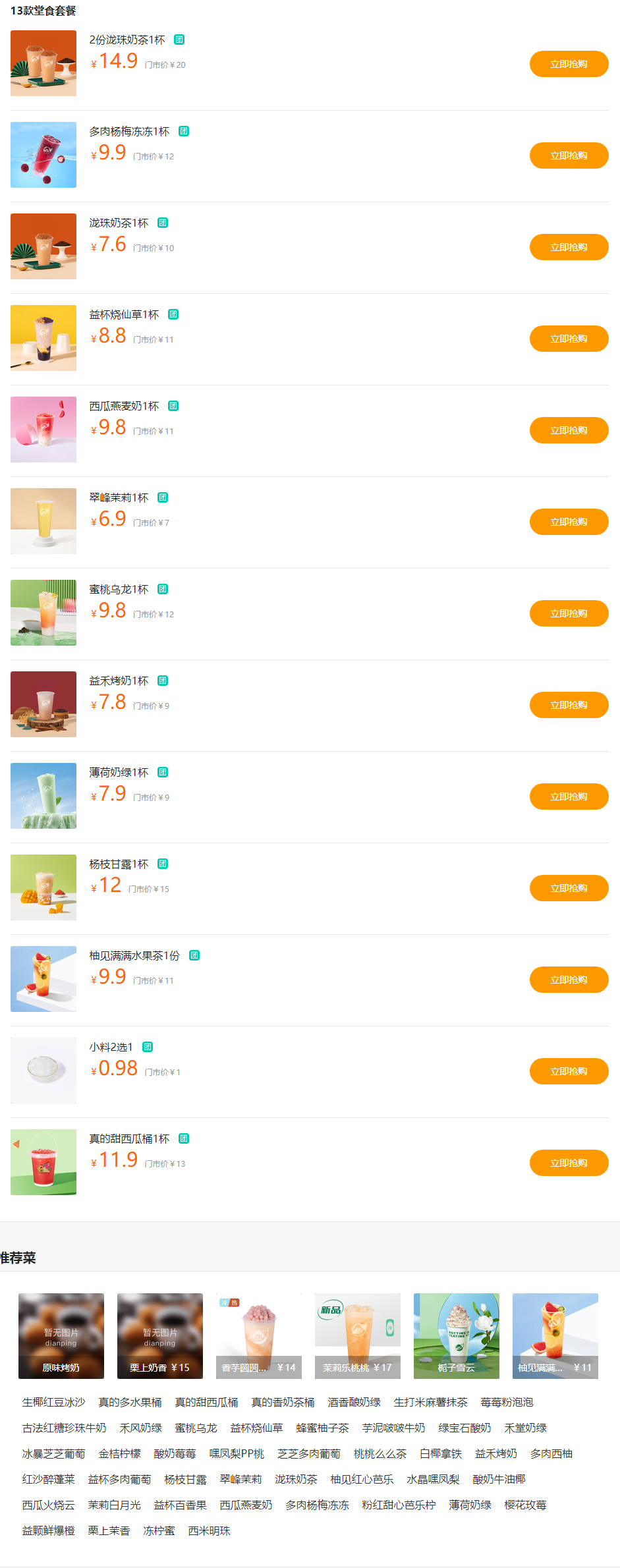Grab the 薄荷奶绿1杯 deal
620x1568 pixels.
click(569, 797)
